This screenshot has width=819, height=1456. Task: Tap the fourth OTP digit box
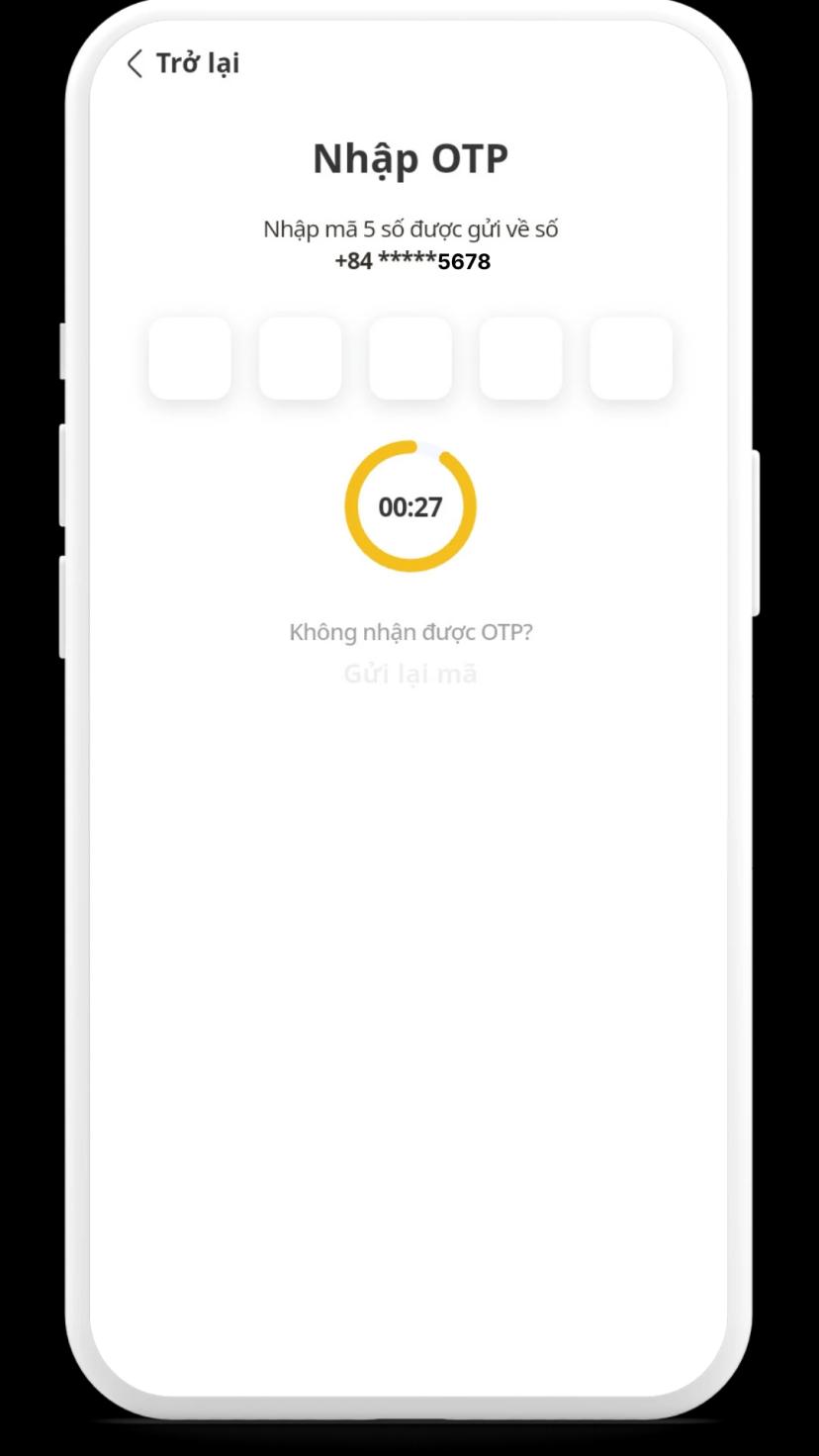[x=520, y=358]
